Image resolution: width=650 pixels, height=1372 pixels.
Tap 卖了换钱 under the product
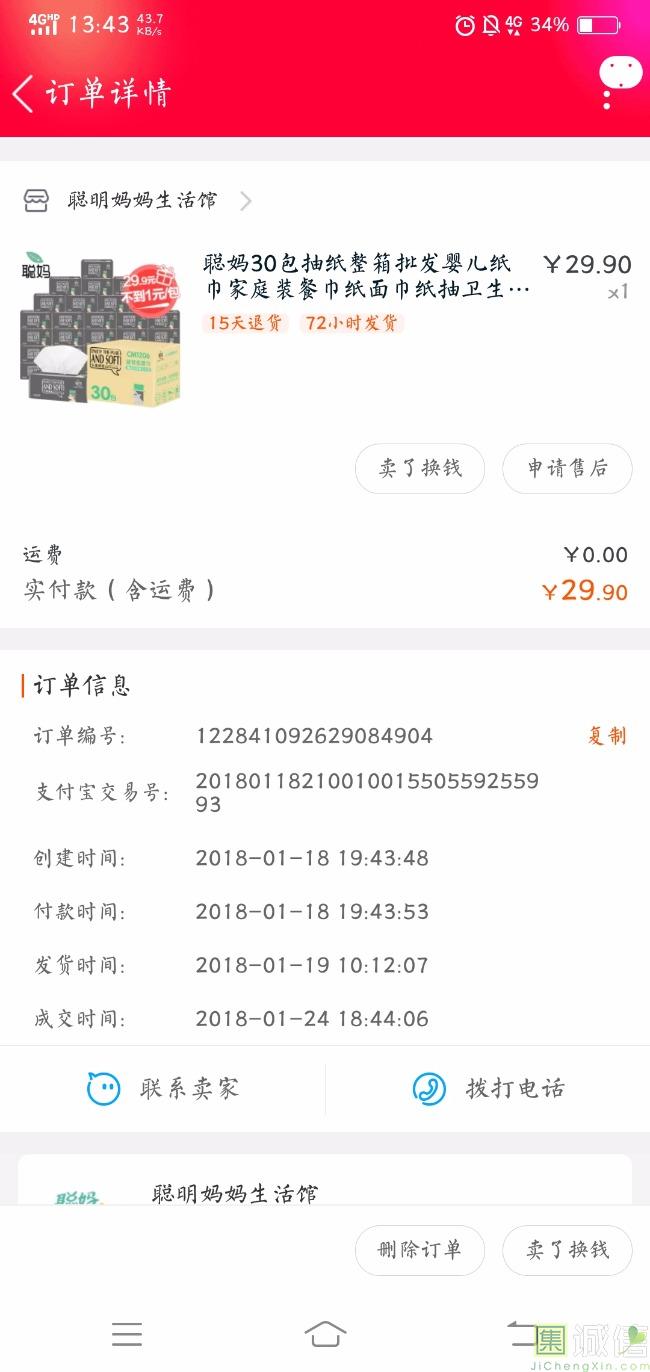click(420, 468)
